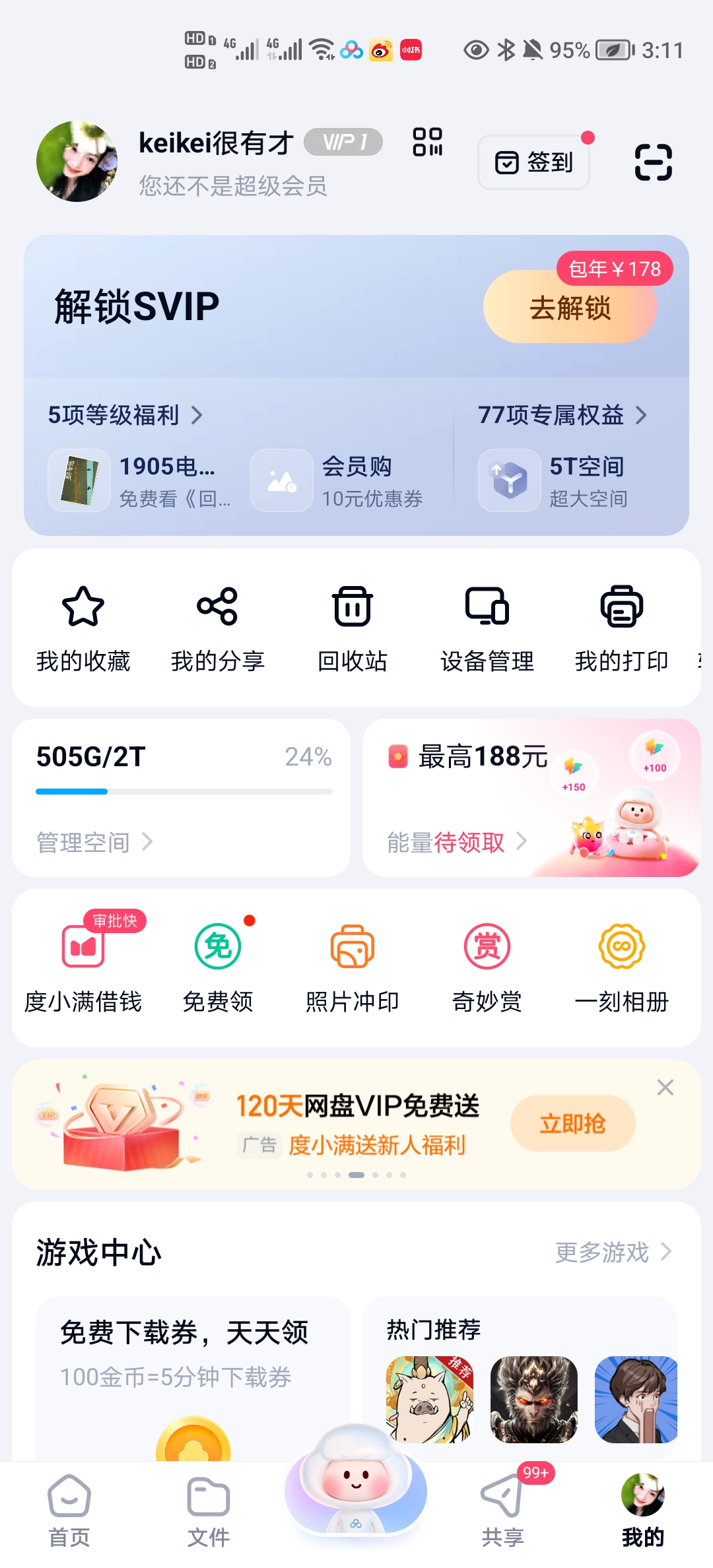Open 77项专属权益 privileges link
713x1568 pixels.
pyautogui.click(x=562, y=415)
